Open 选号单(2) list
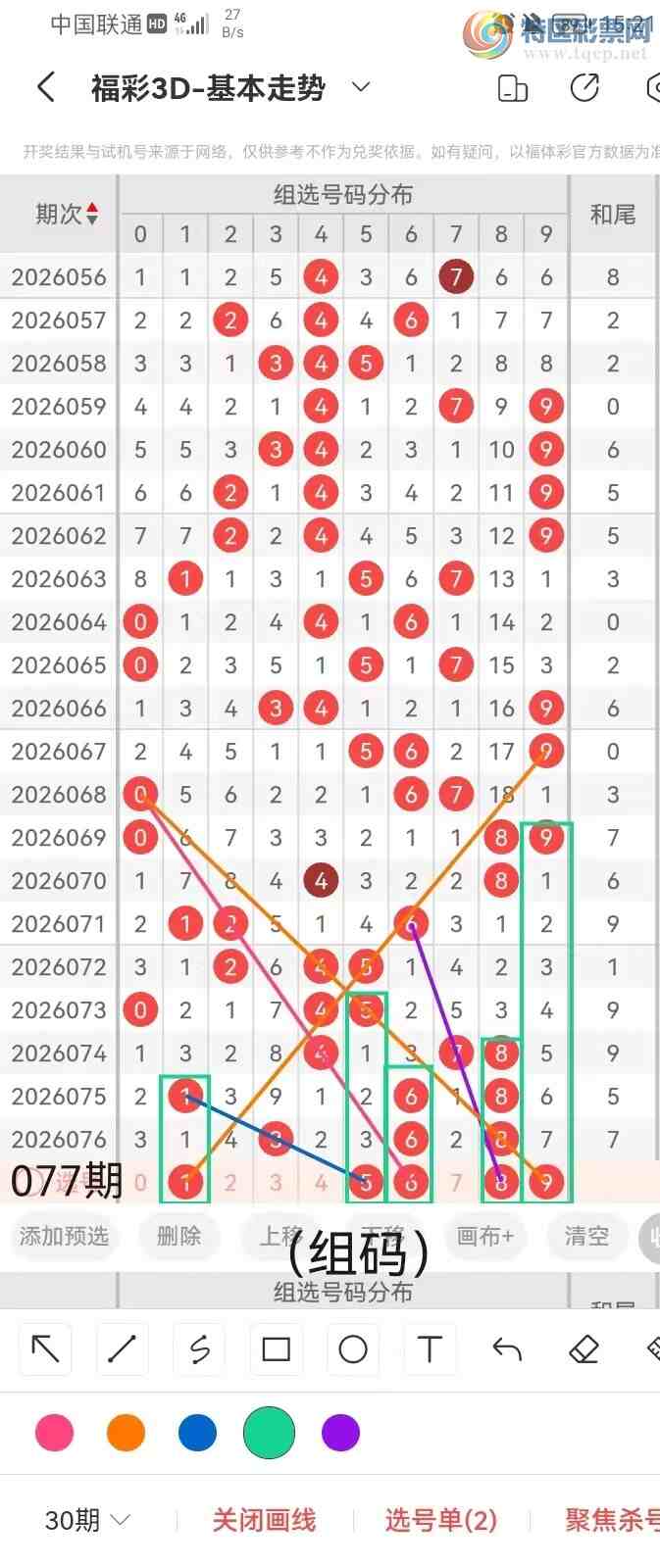 click(440, 1520)
